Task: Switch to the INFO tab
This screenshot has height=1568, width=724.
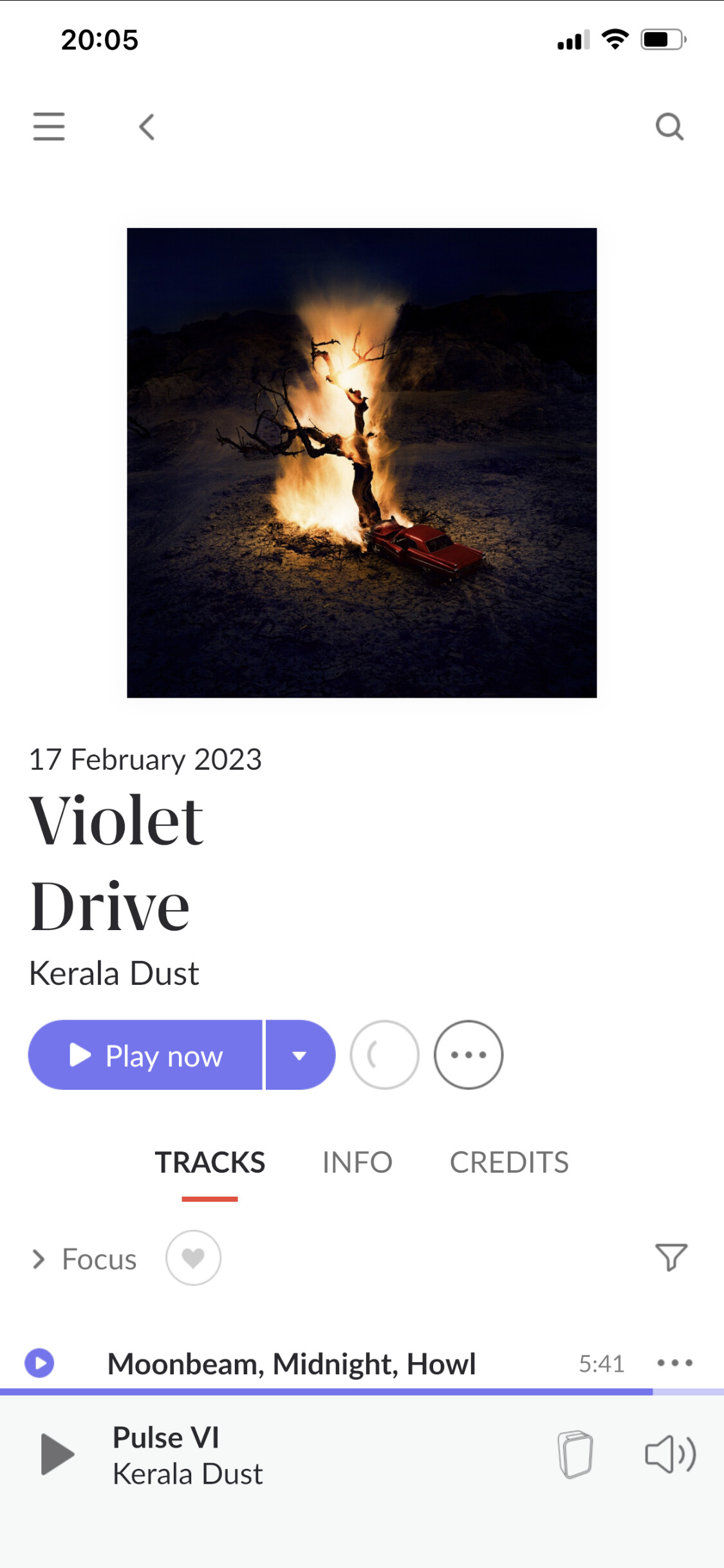Action: point(357,1162)
